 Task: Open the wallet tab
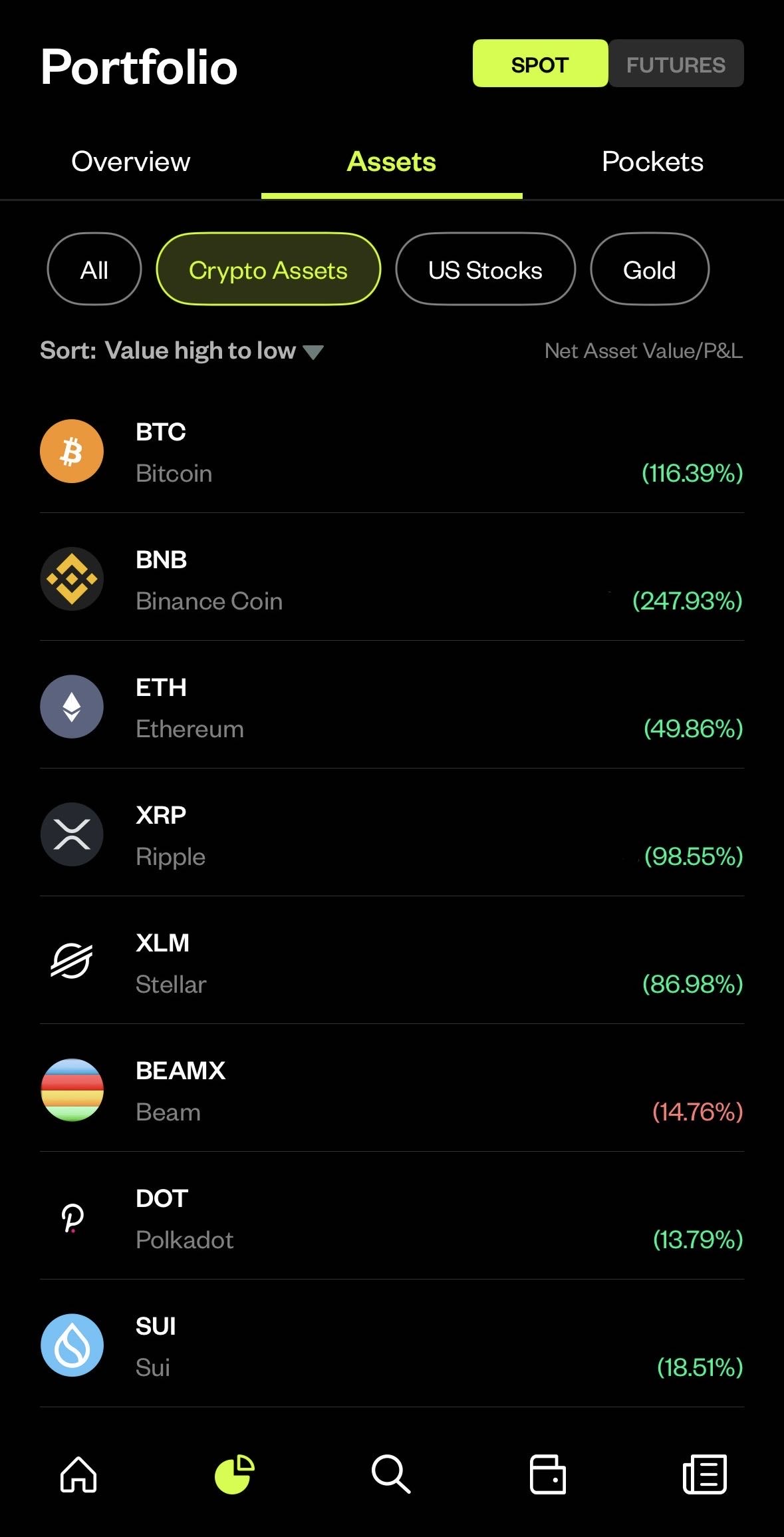pyautogui.click(x=547, y=1474)
